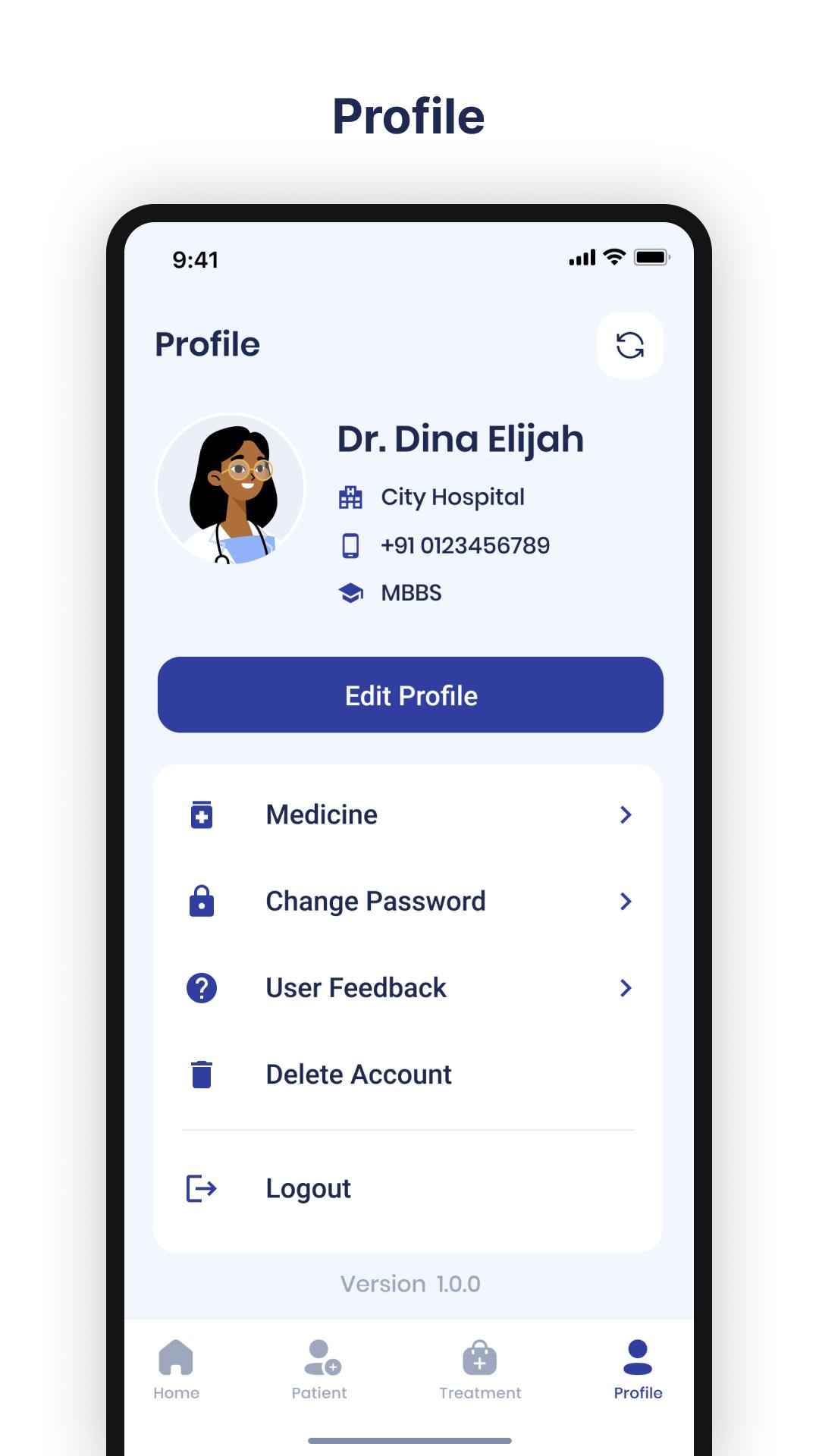
Task: Open User Feedback
Action: [408, 987]
